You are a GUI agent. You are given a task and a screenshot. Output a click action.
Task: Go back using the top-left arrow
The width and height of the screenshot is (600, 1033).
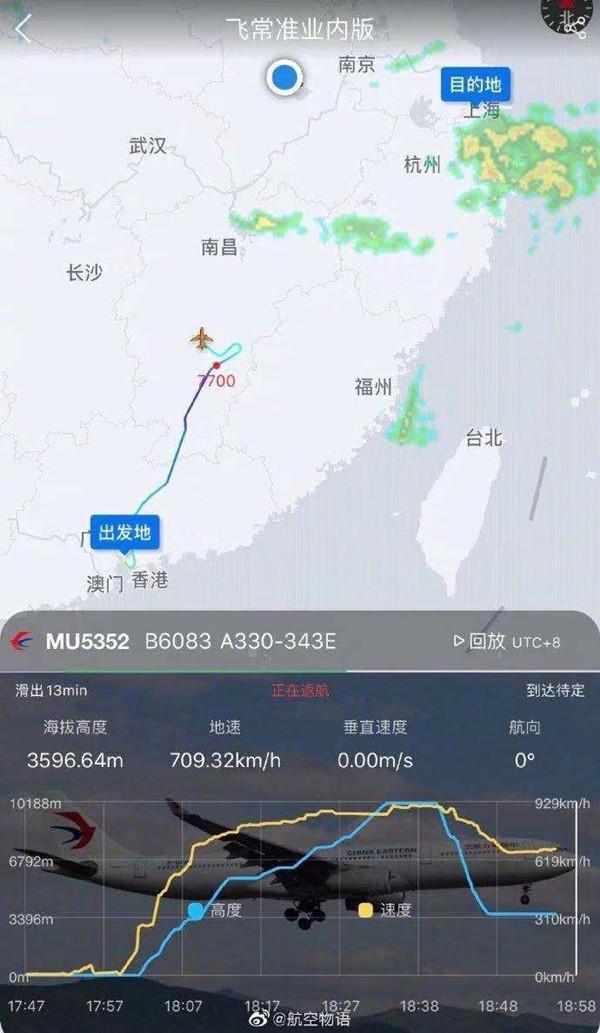pyautogui.click(x=24, y=28)
